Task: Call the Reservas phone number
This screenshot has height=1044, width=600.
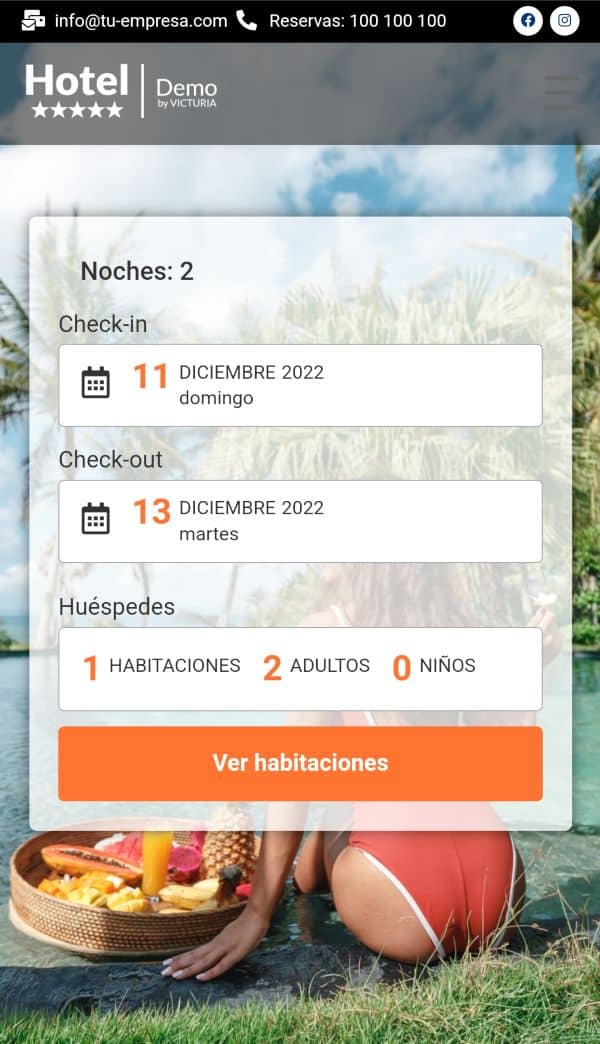Action: click(357, 20)
